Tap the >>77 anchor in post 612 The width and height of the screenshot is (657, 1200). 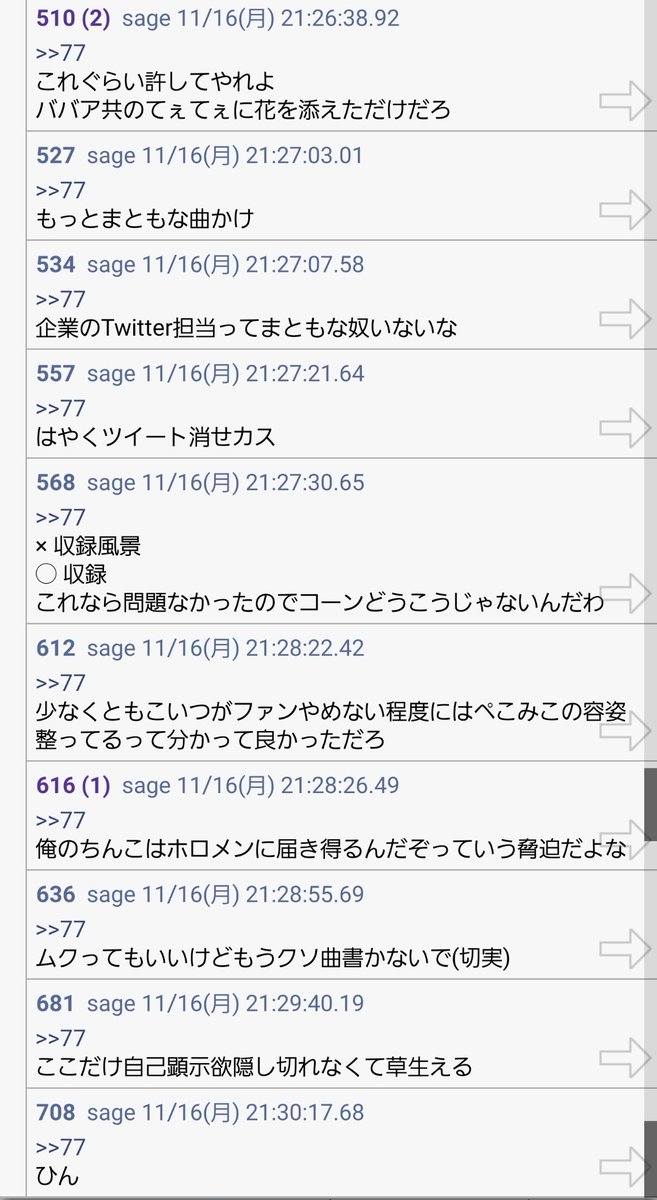(61, 683)
